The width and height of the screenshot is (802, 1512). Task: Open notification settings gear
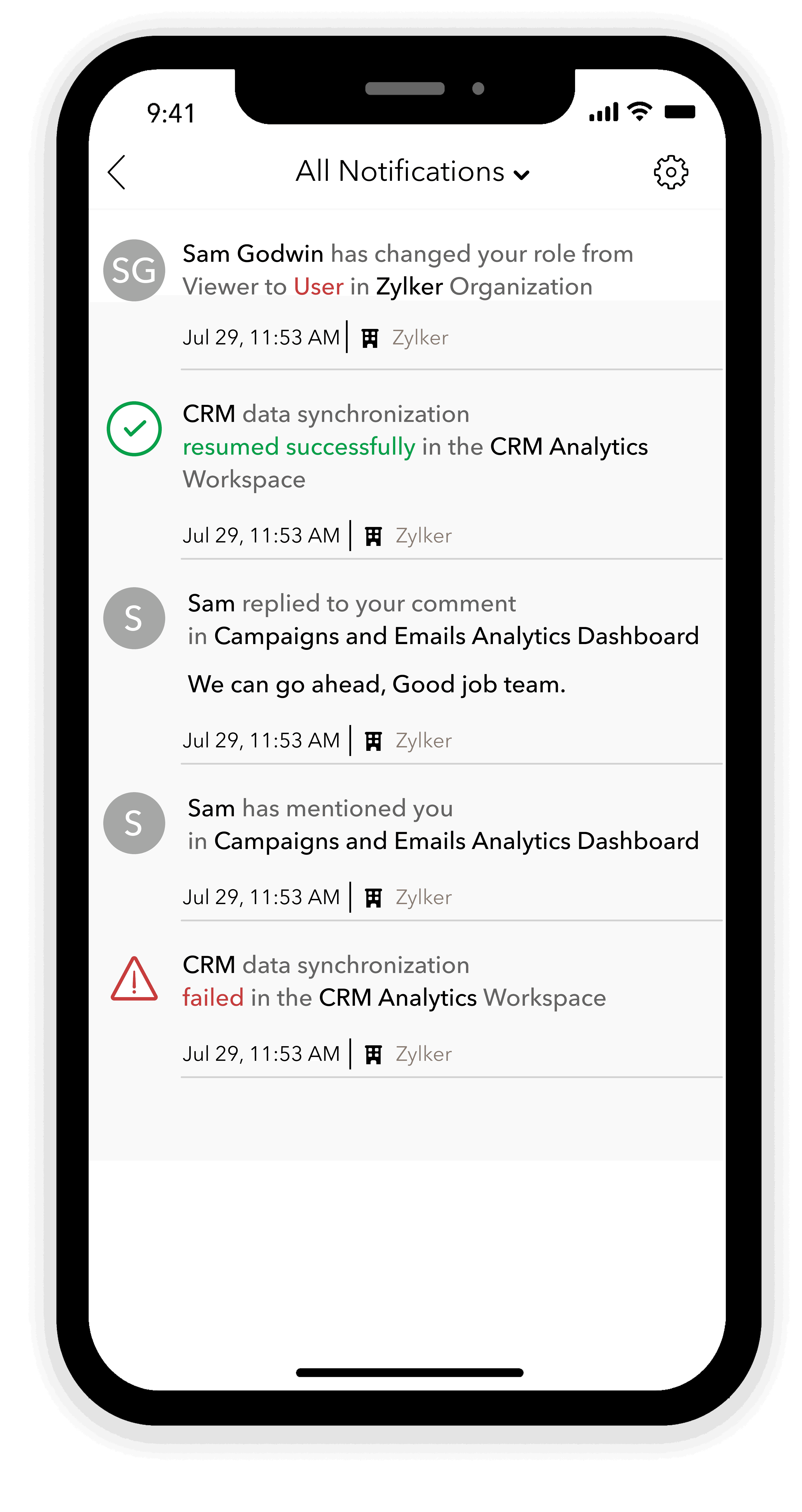671,172
